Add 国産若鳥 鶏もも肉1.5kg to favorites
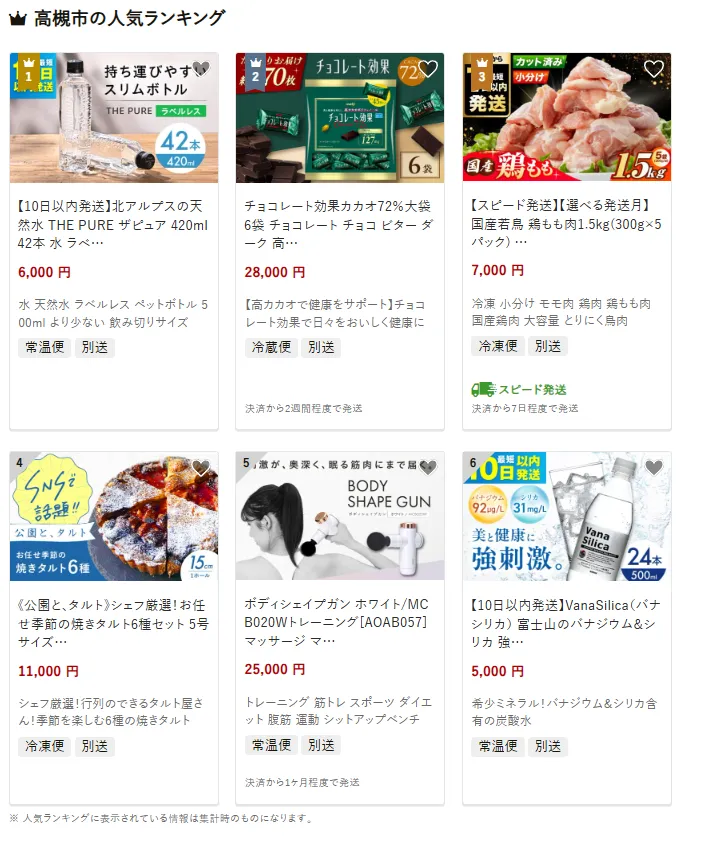Image resolution: width=711 pixels, height=848 pixels. (x=653, y=69)
